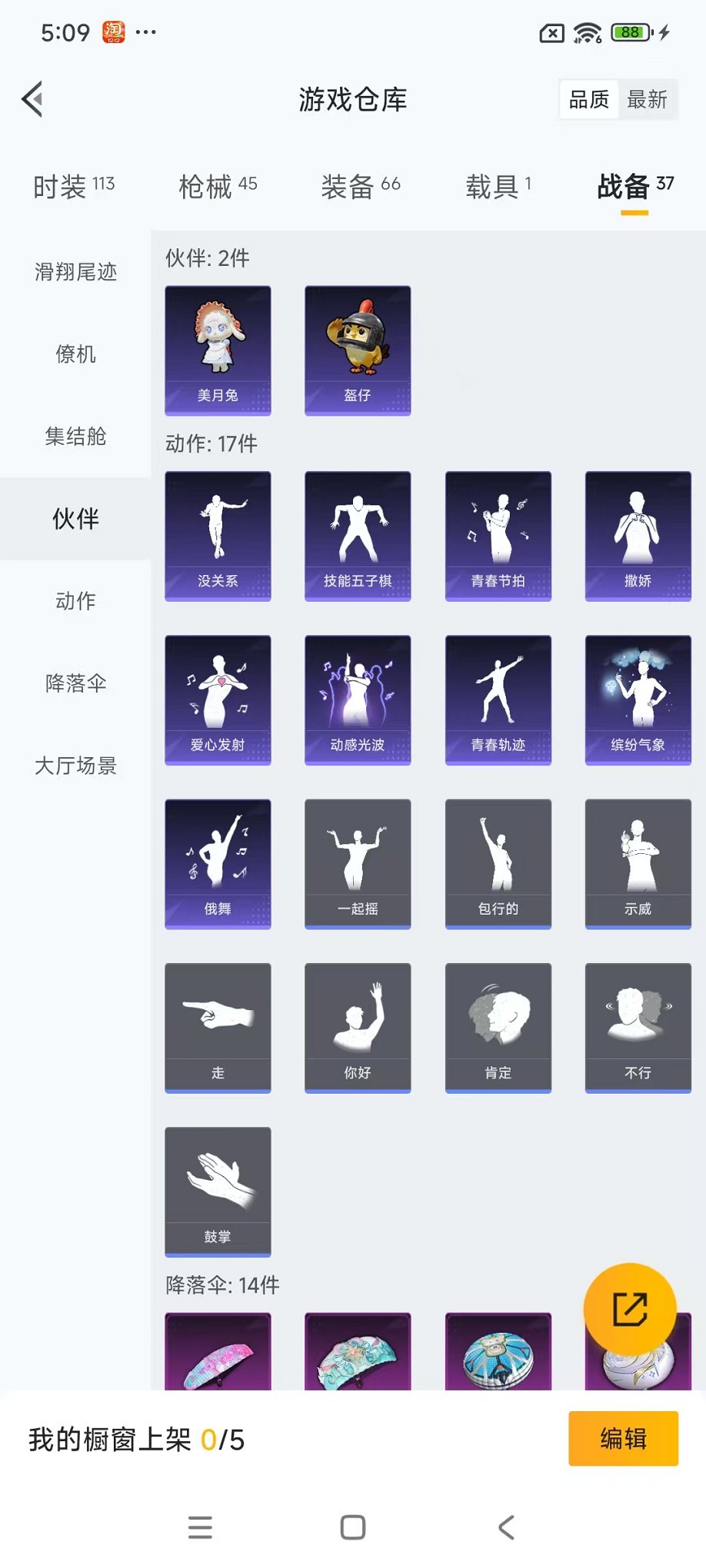Open the 鼓掌 emote card
Viewport: 706px width, 1568px height.
(x=218, y=1191)
